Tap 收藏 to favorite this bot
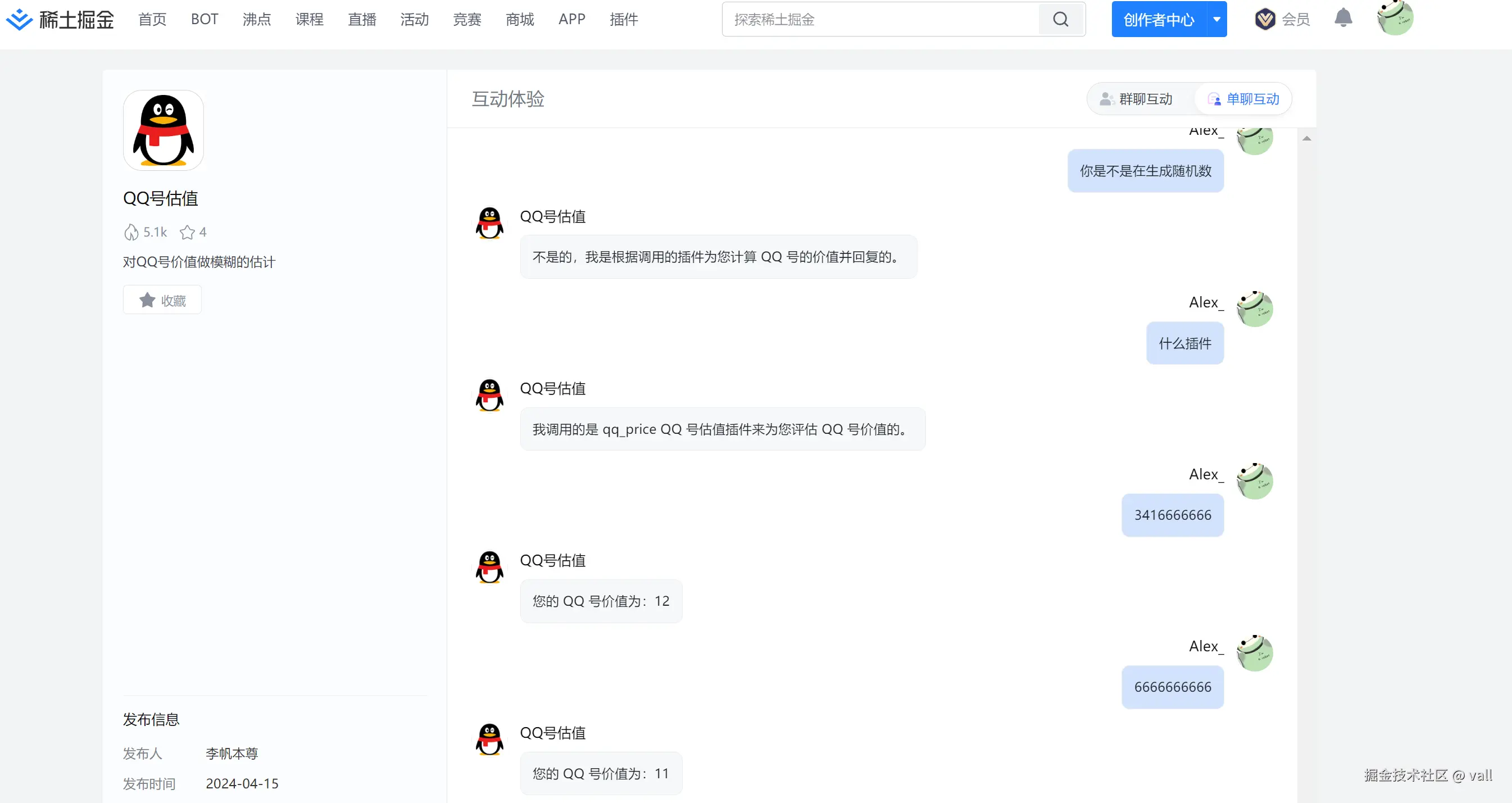 pos(162,300)
